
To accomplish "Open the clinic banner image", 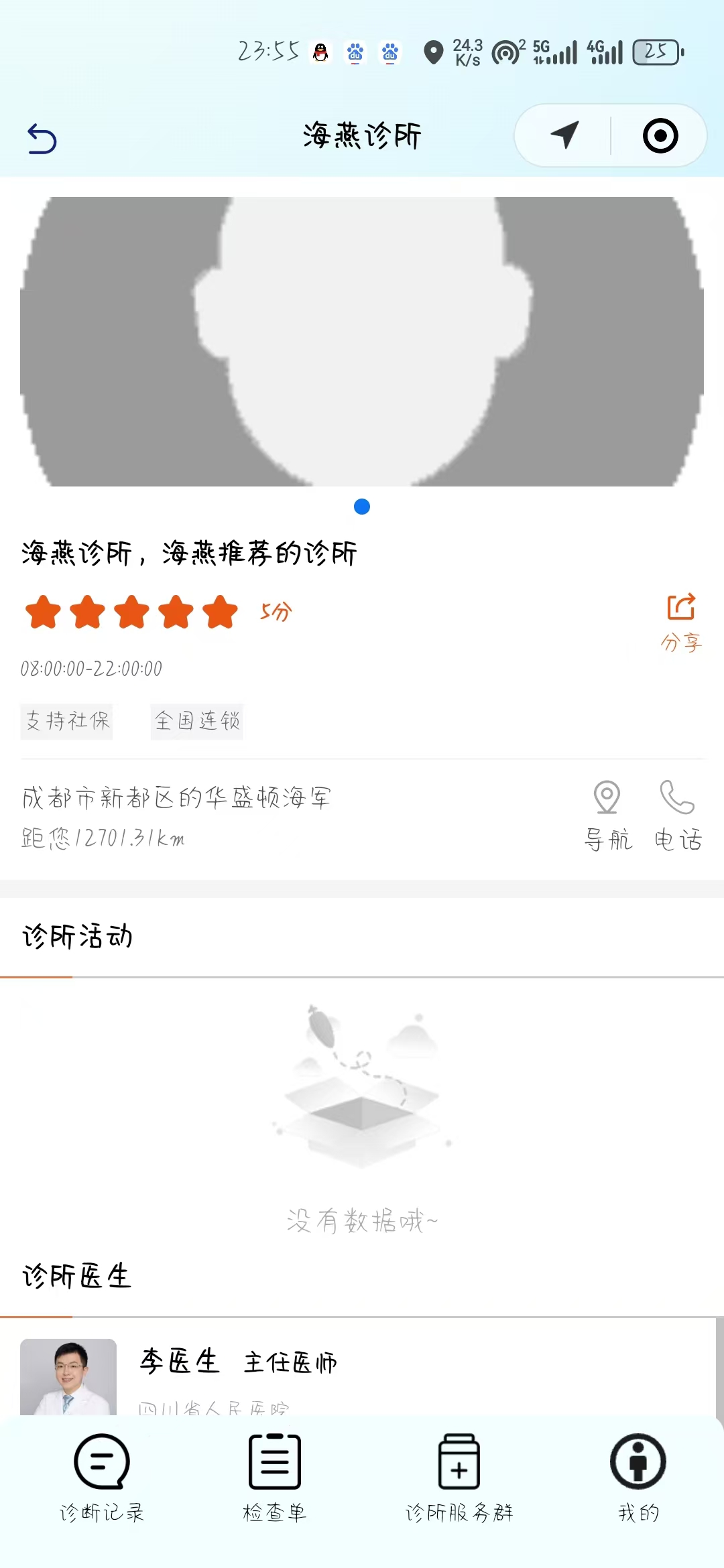I will pyautogui.click(x=362, y=342).
